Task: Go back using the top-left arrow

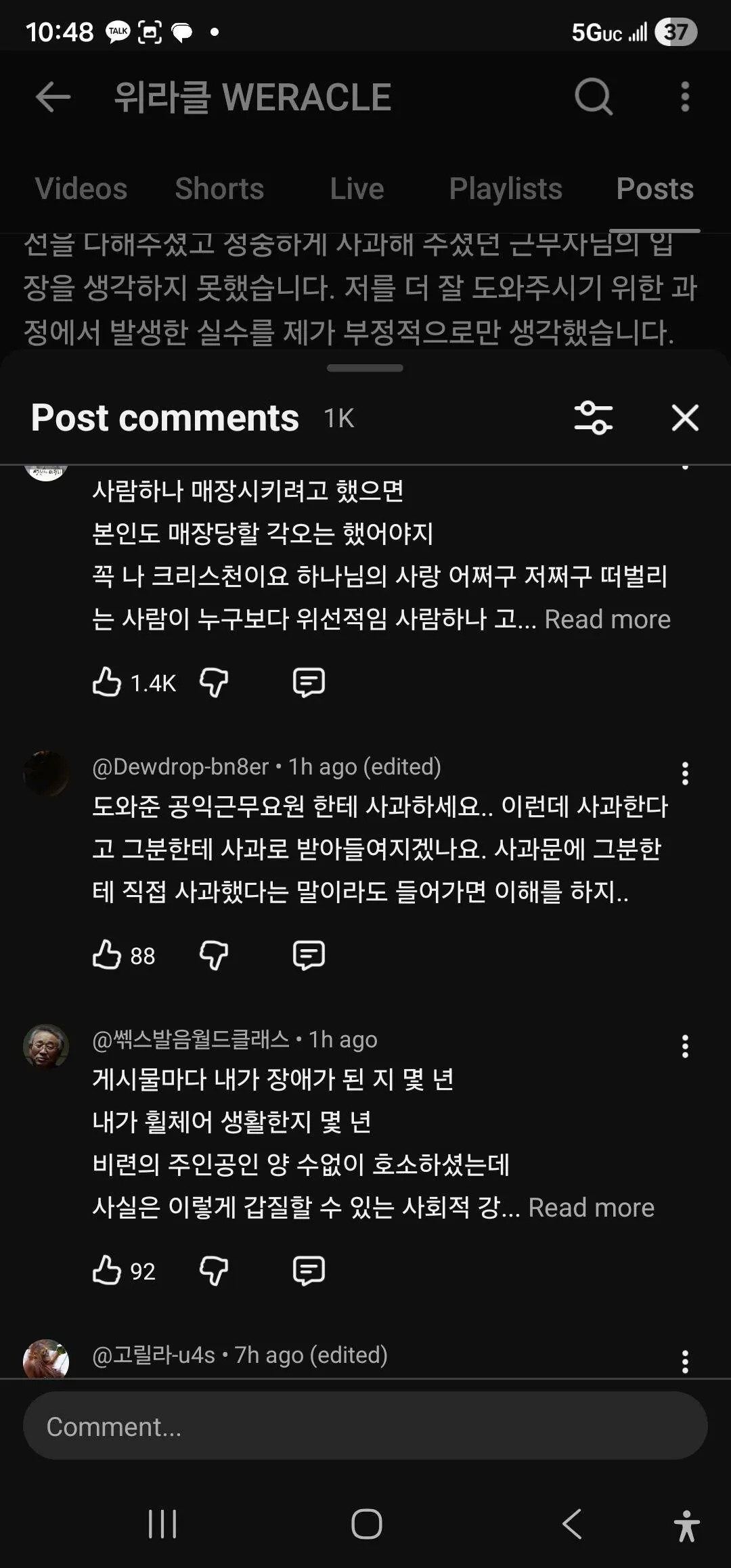Action: [53, 97]
